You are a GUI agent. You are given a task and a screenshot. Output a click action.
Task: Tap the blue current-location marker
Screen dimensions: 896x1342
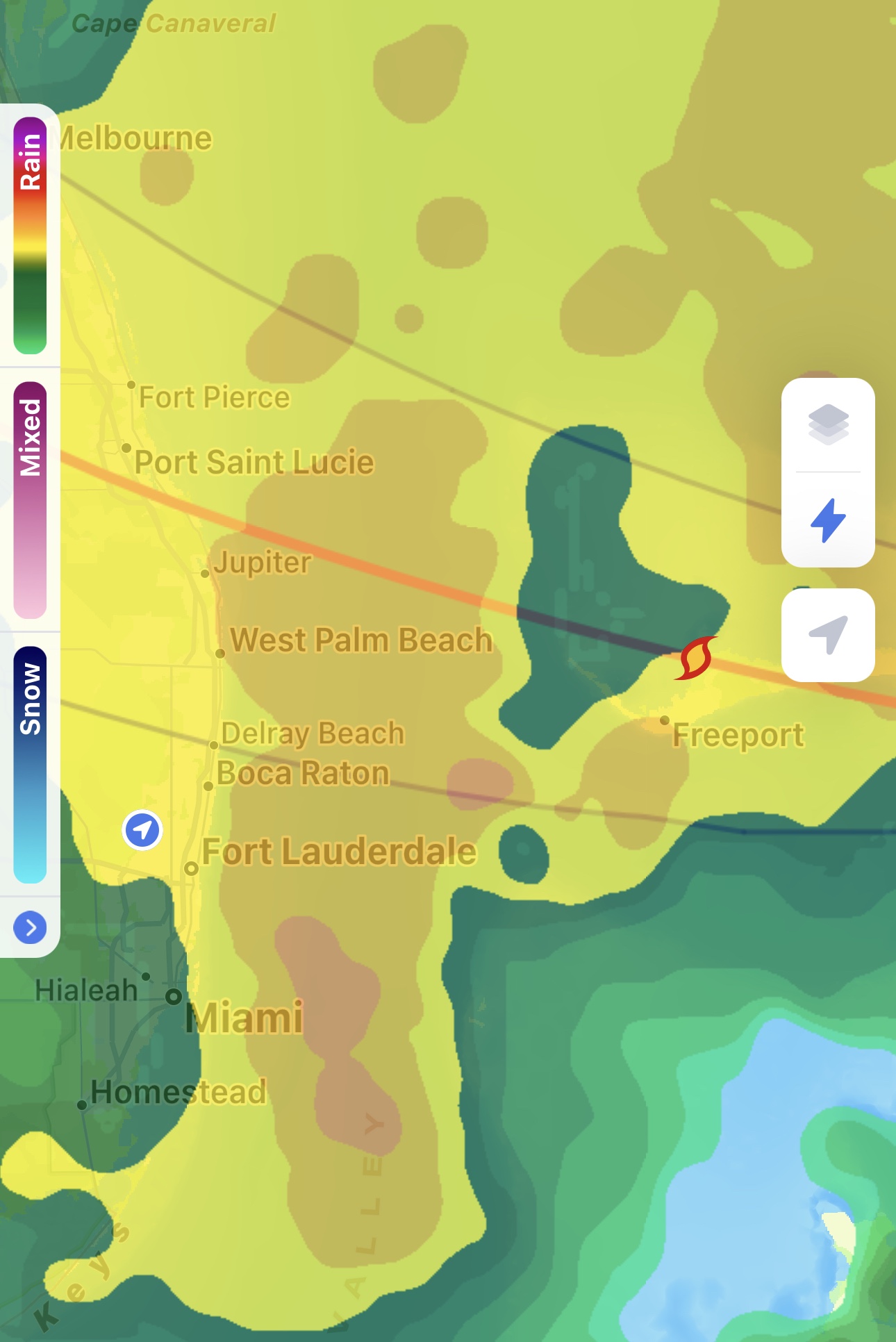[142, 829]
